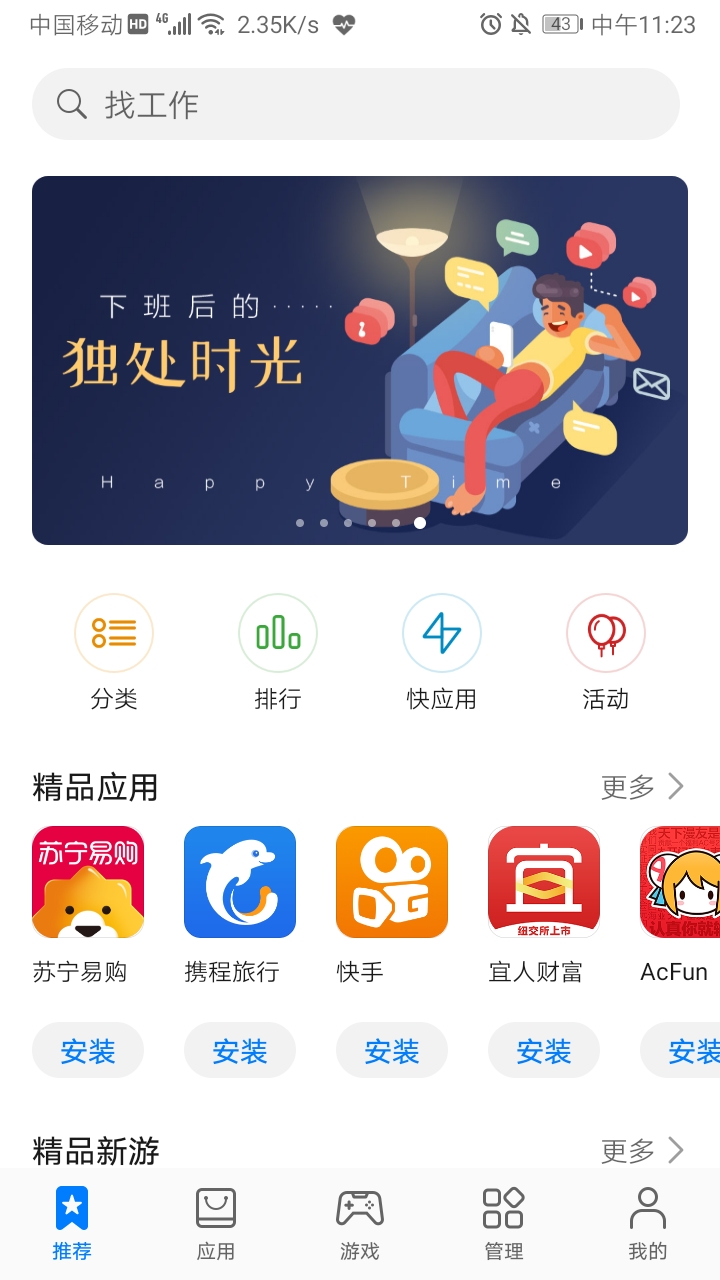This screenshot has height=1280, width=720.
Task: Tap the 苏宁易购 app icon
Action: (88, 882)
